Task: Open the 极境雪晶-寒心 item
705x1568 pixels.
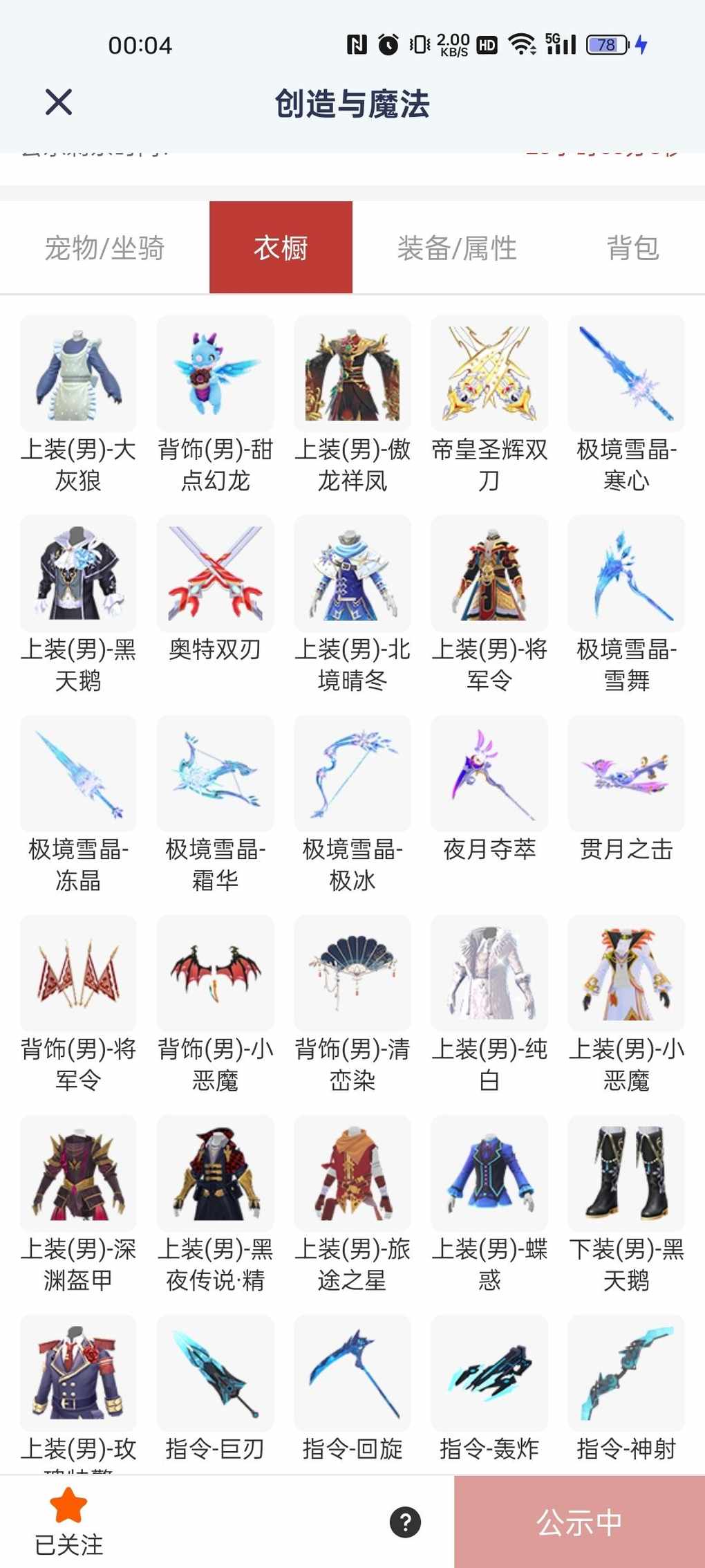Action: 626,373
